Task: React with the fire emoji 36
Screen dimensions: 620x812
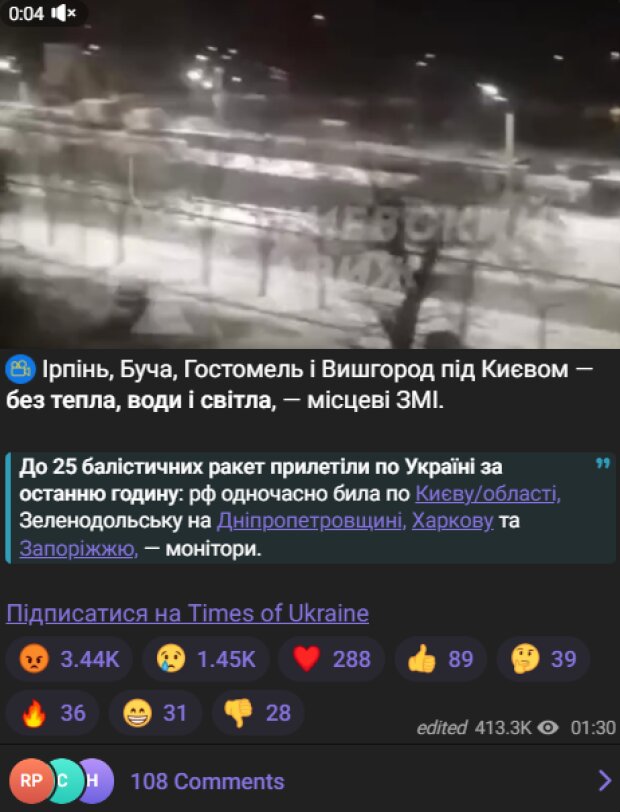Action: [52, 713]
